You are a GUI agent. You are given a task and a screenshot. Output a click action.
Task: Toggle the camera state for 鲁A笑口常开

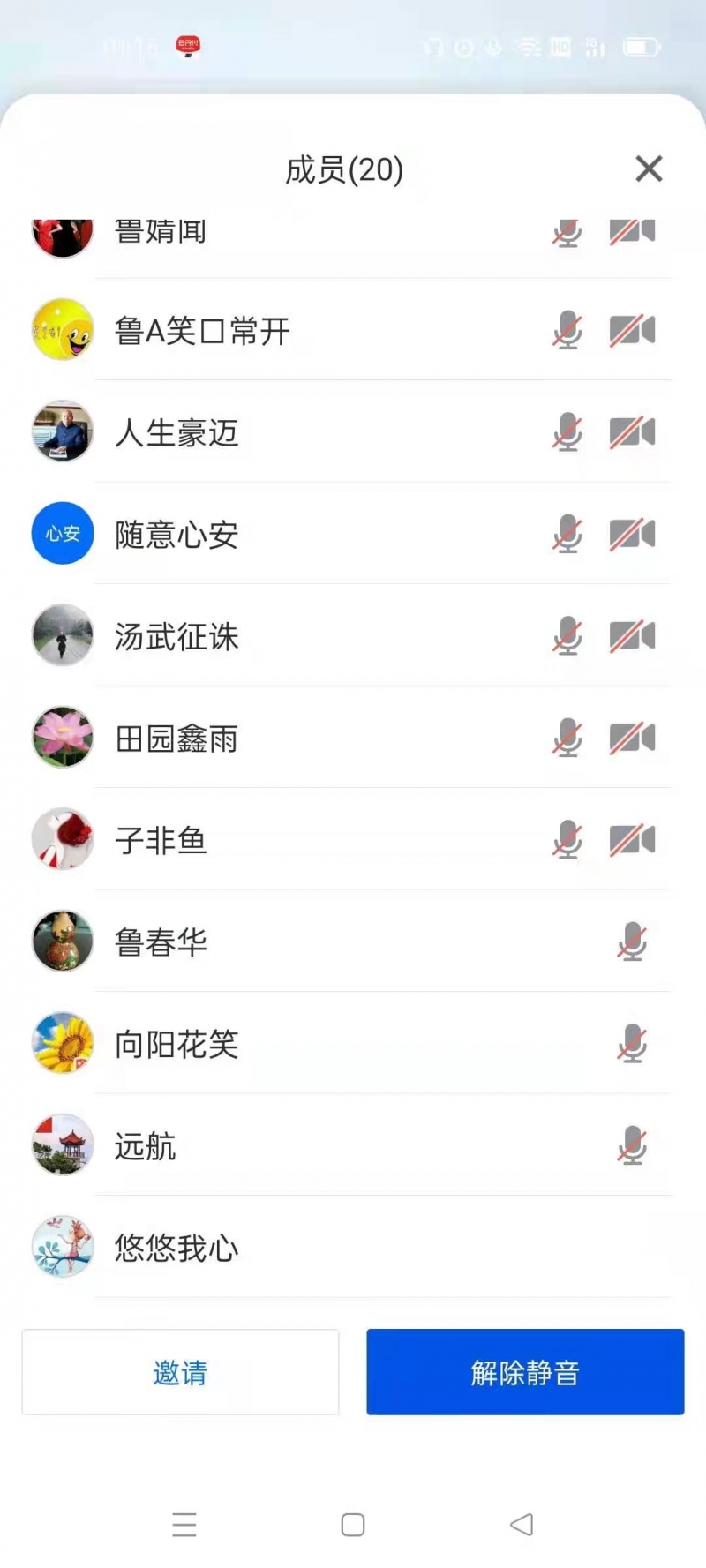pyautogui.click(x=632, y=331)
